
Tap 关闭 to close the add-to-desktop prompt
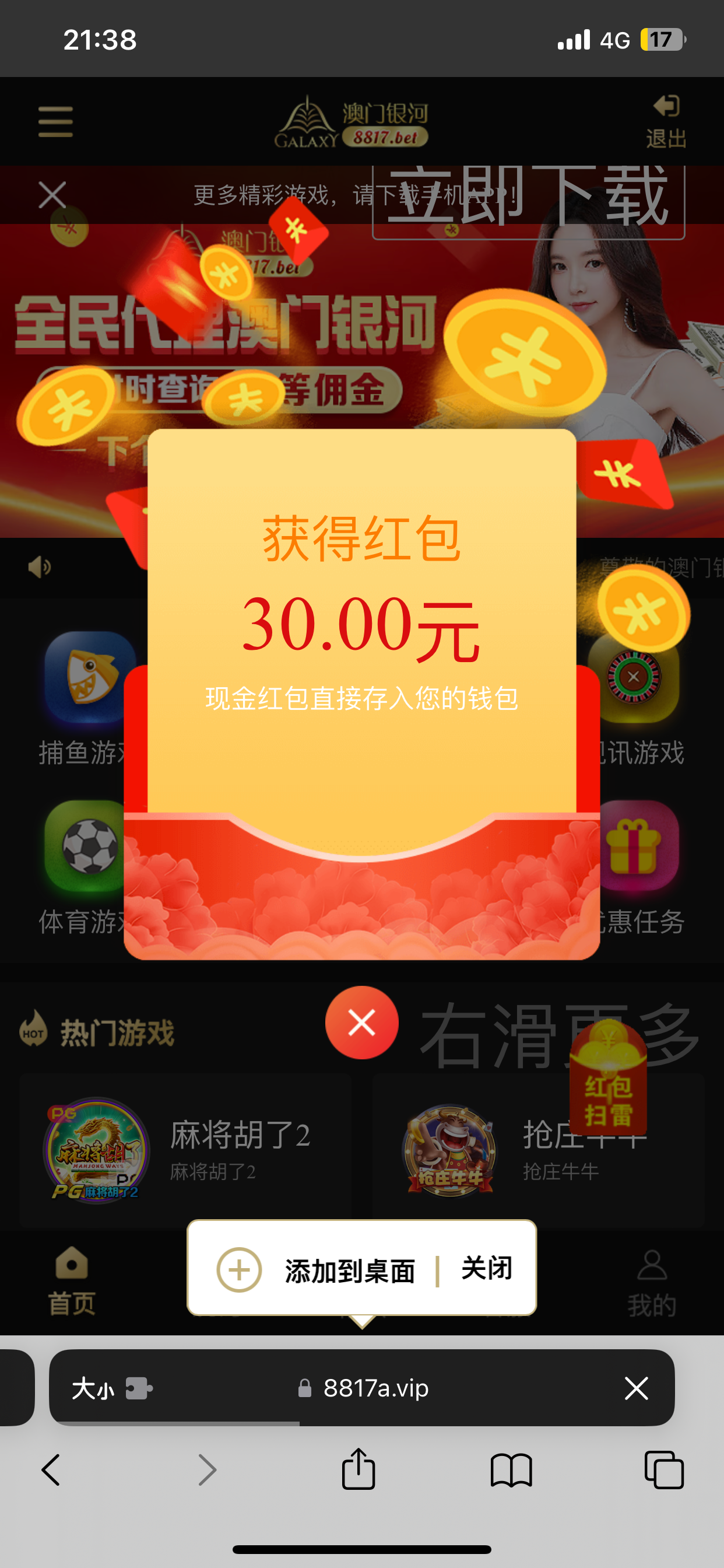(487, 1268)
